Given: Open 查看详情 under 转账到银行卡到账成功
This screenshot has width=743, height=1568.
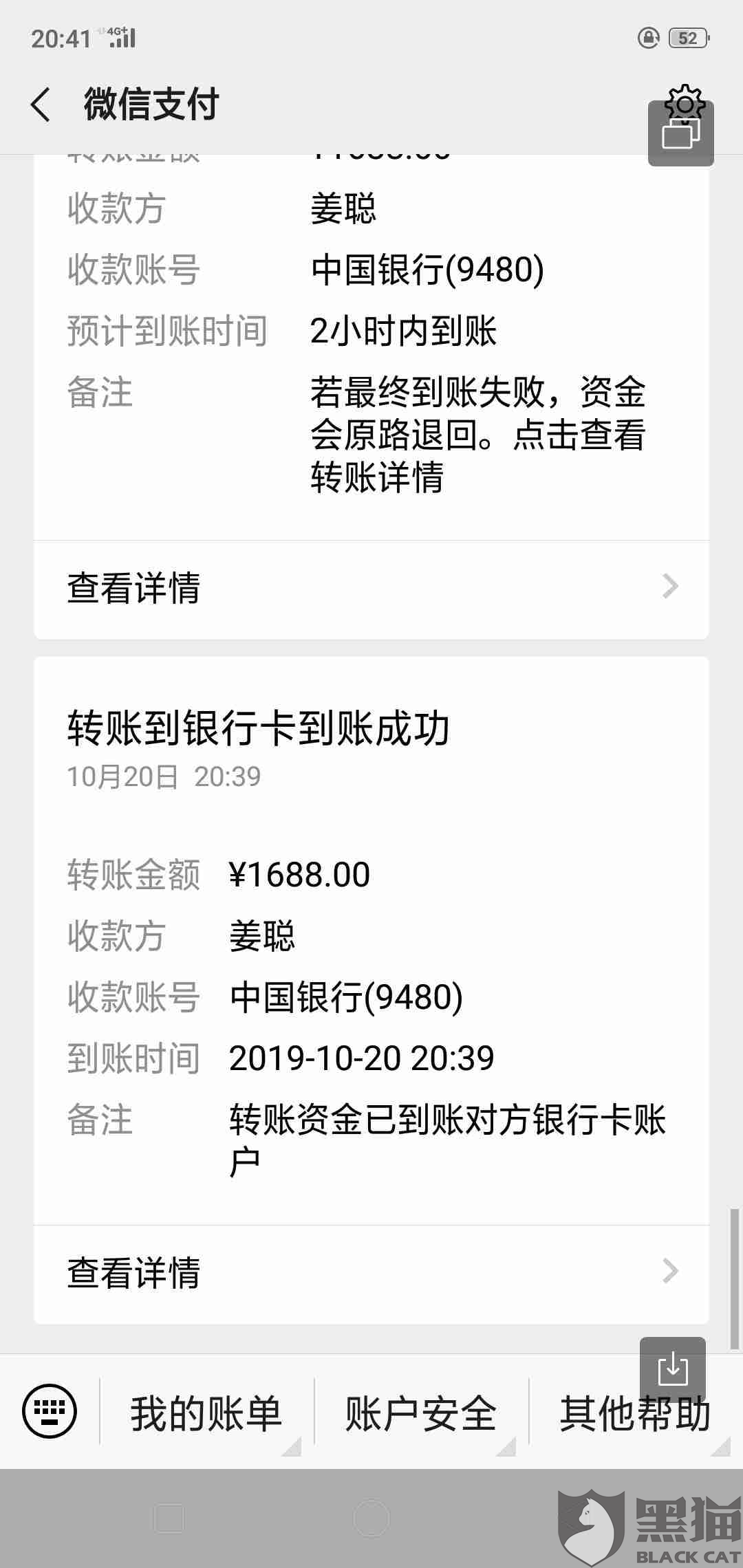Looking at the screenshot, I should pyautogui.click(x=371, y=1273).
